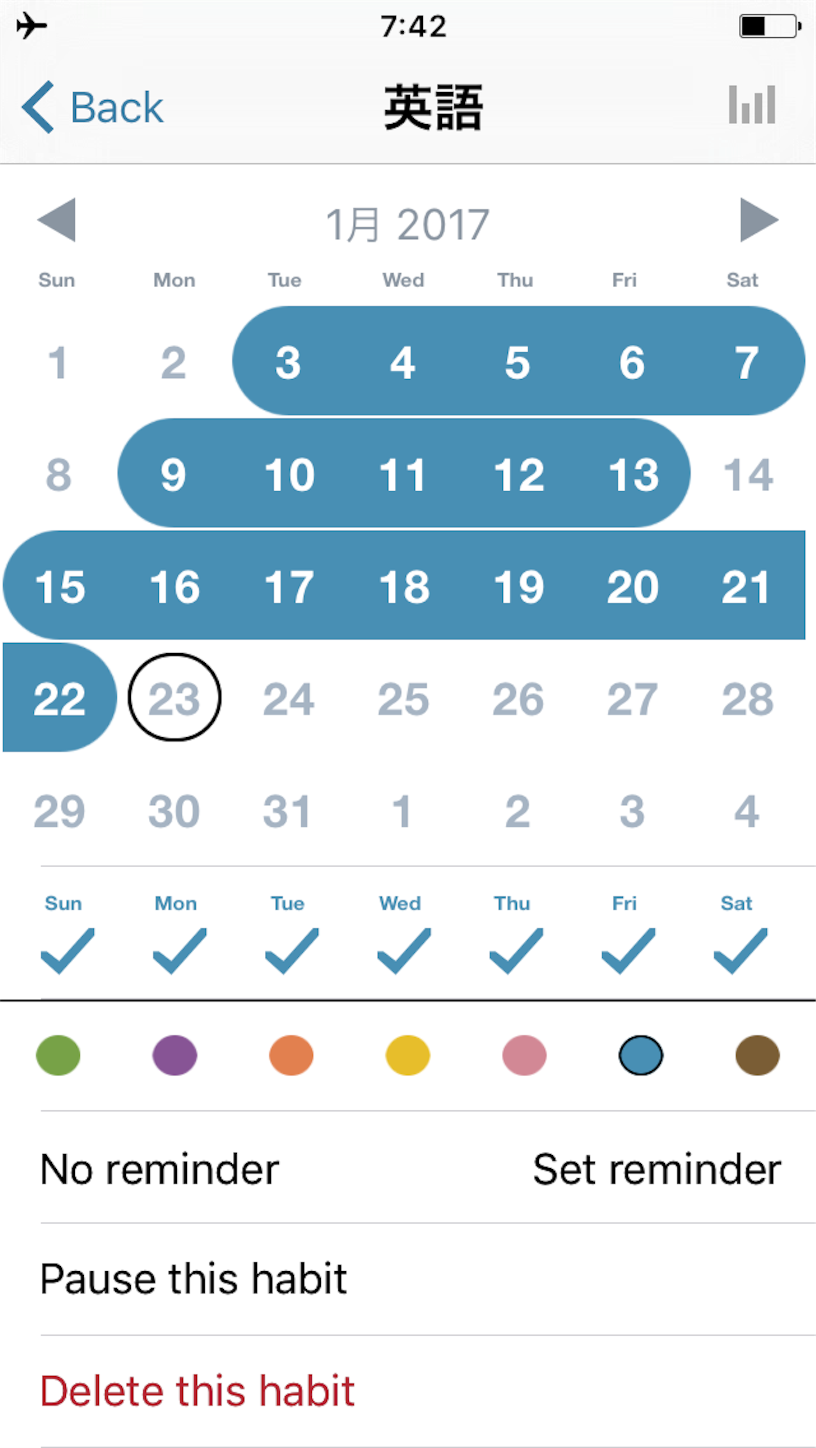Mark January 23 as done
Screen dimensions: 816x1448
click(175, 699)
